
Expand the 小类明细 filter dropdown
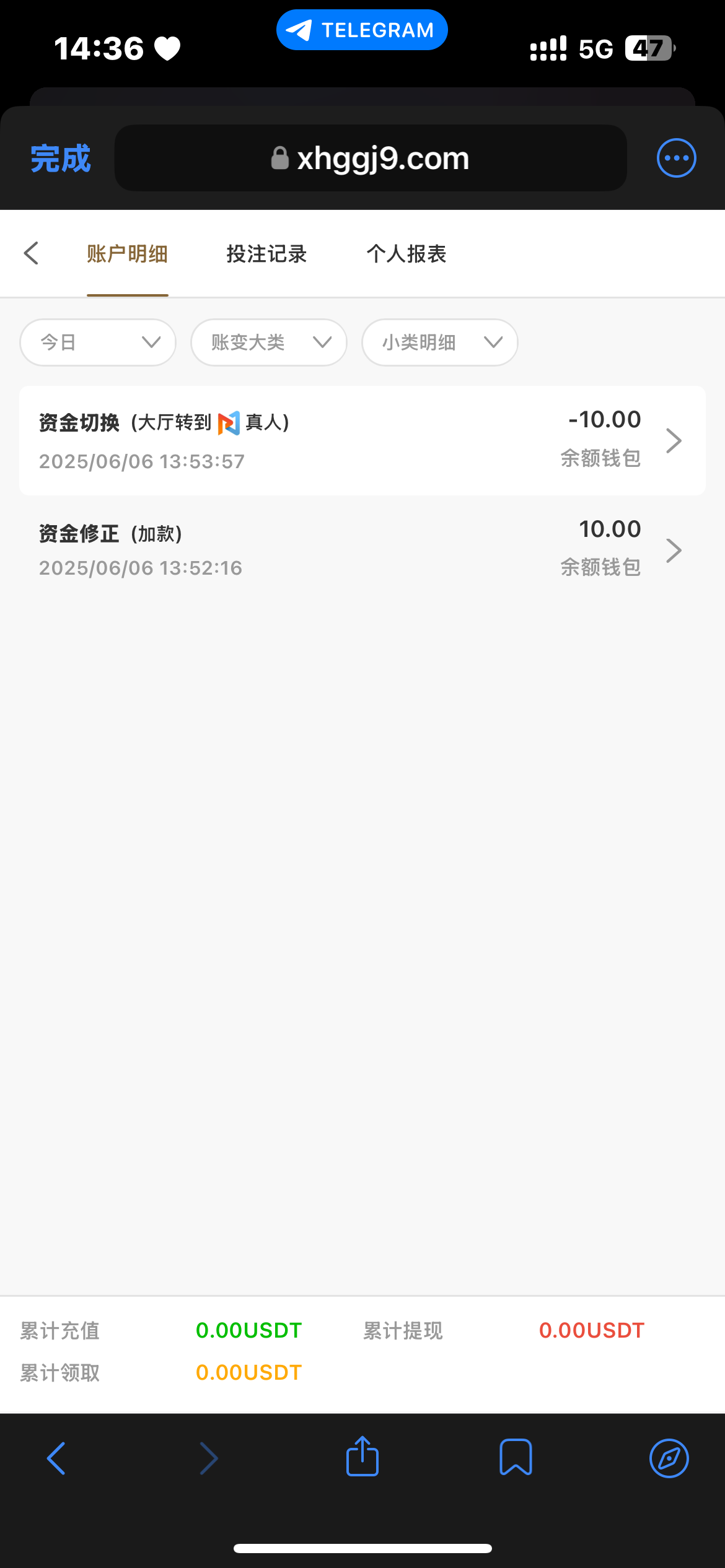click(x=440, y=342)
